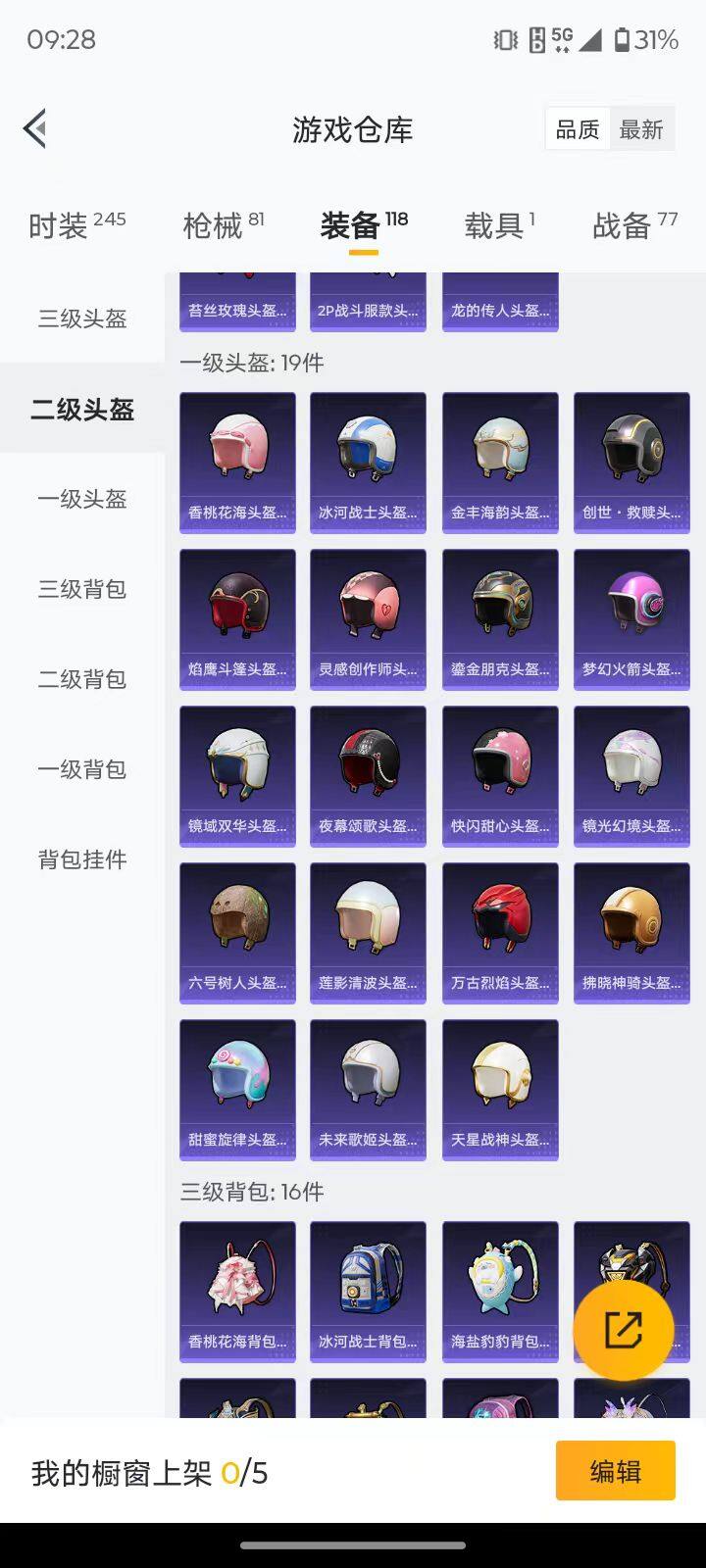This screenshot has height=1568, width=706.
Task: View the 冰河战士背包 item
Action: 368,1292
